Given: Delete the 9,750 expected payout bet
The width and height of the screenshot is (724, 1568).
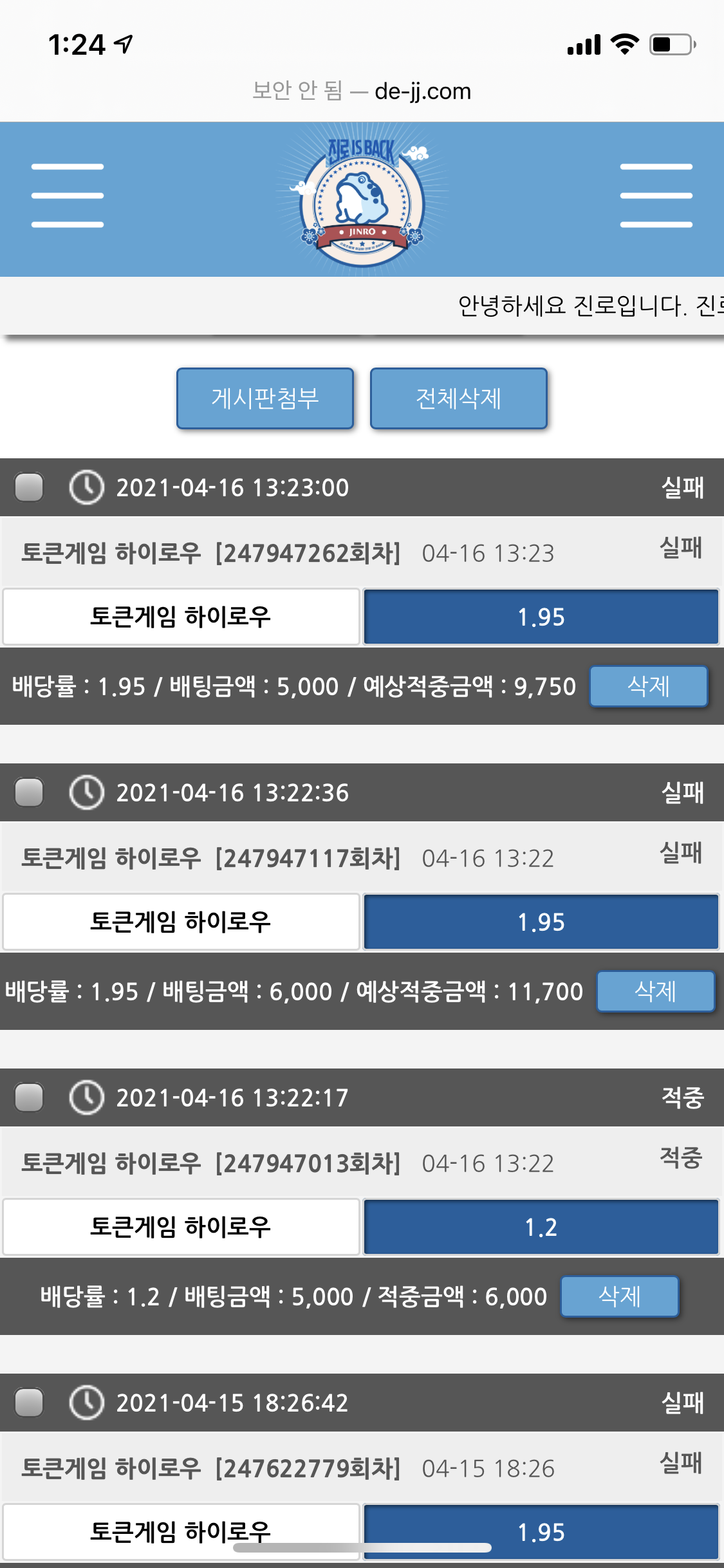Looking at the screenshot, I should click(648, 686).
